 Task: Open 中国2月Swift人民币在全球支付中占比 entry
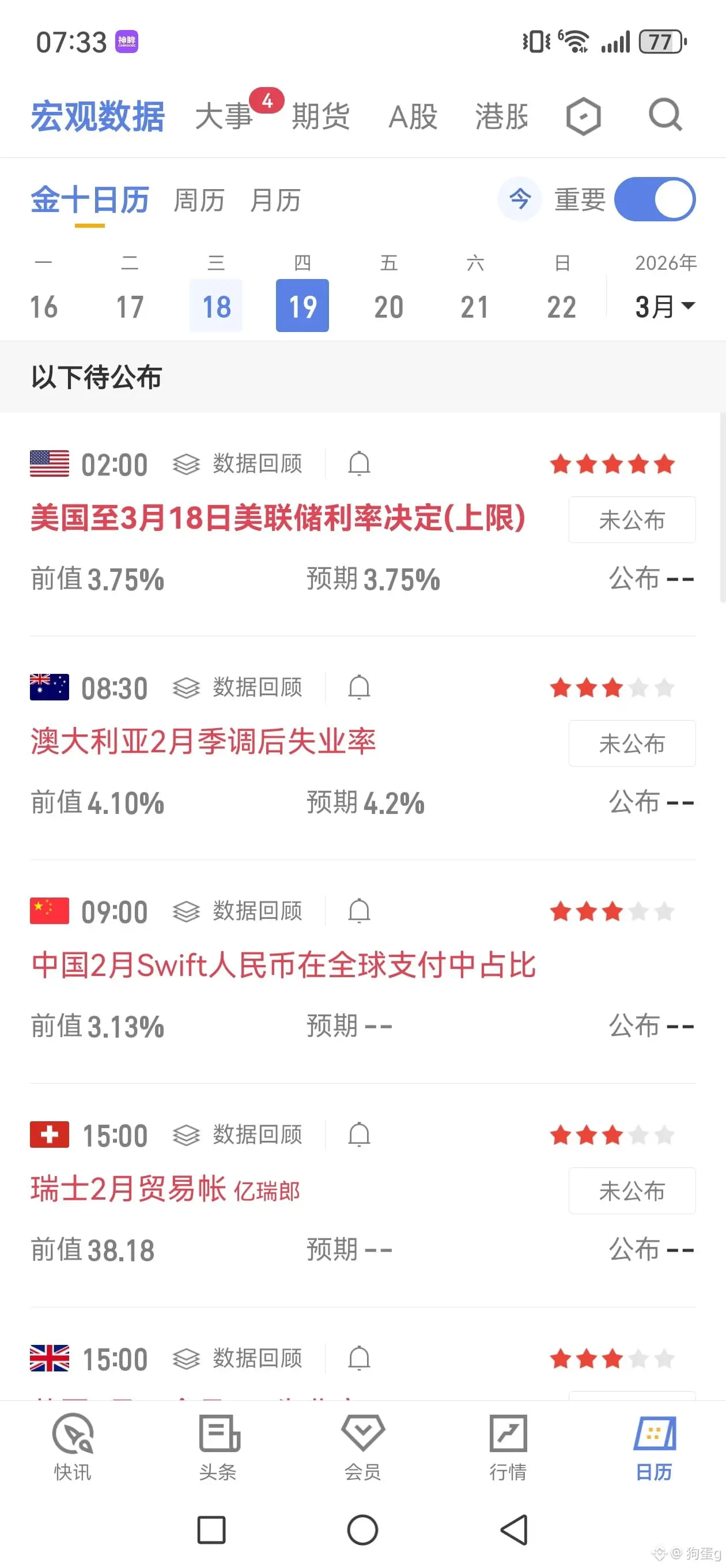point(283,965)
